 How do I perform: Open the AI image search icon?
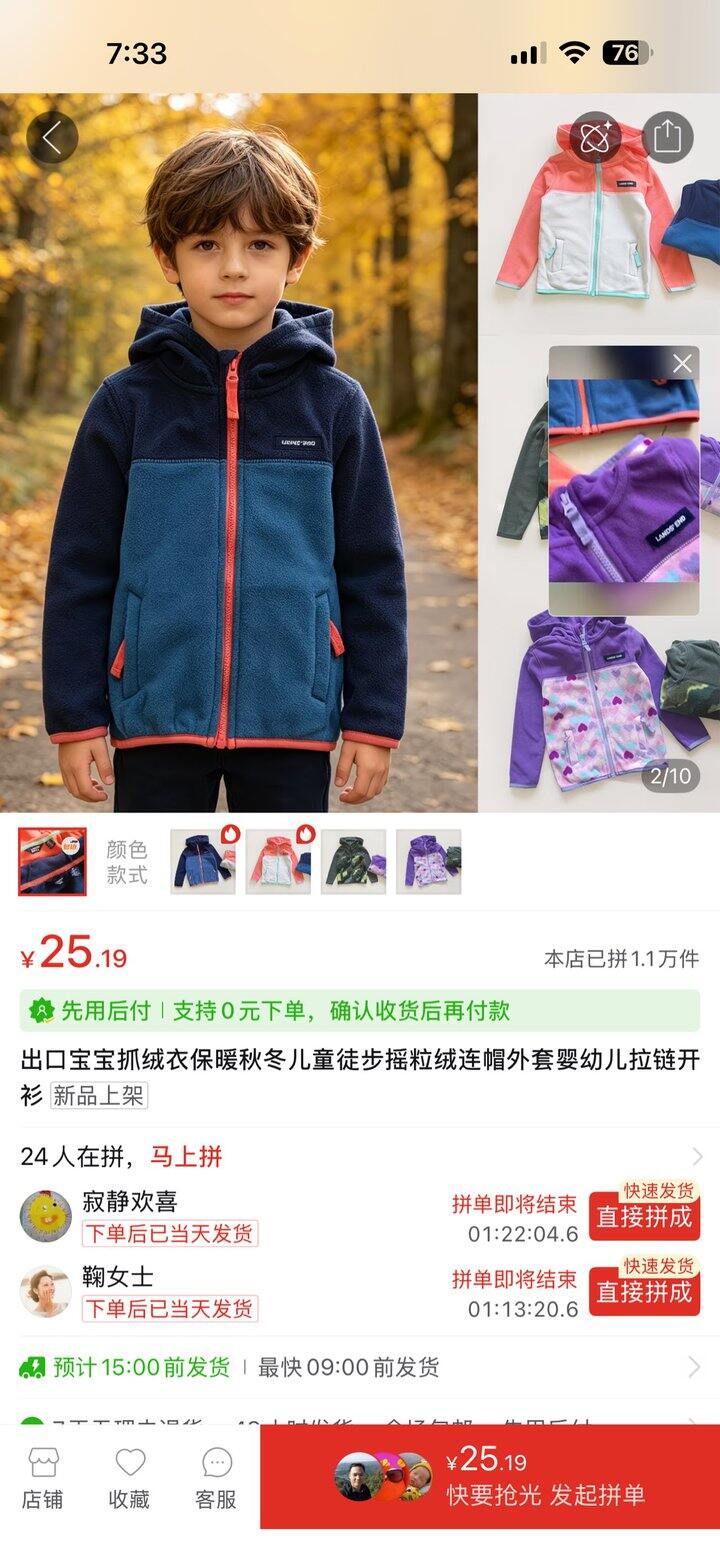(596, 137)
